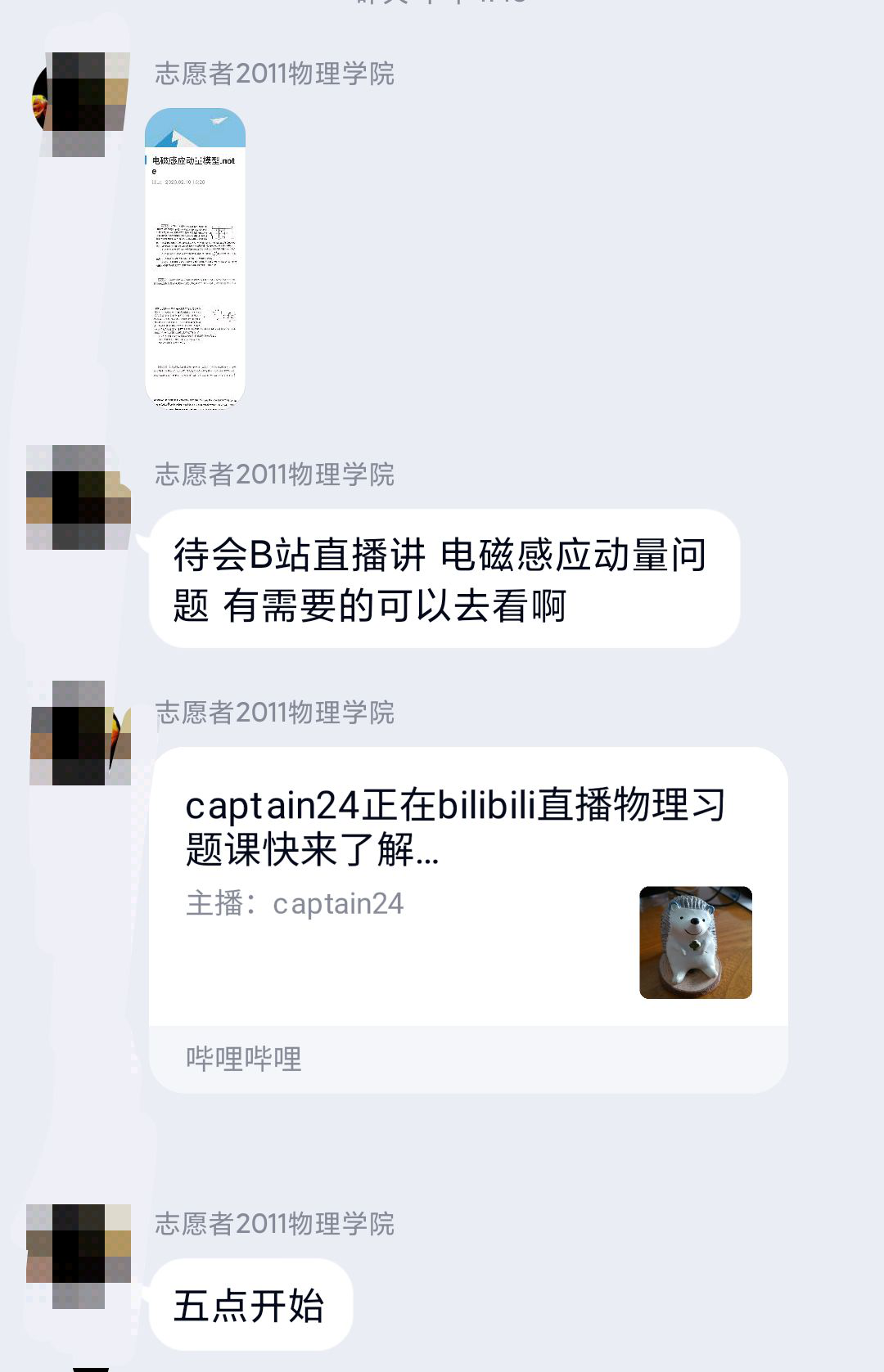Open the shared 电磁感应动量模型 note image
This screenshot has height=1372, width=884.
pyautogui.click(x=195, y=258)
